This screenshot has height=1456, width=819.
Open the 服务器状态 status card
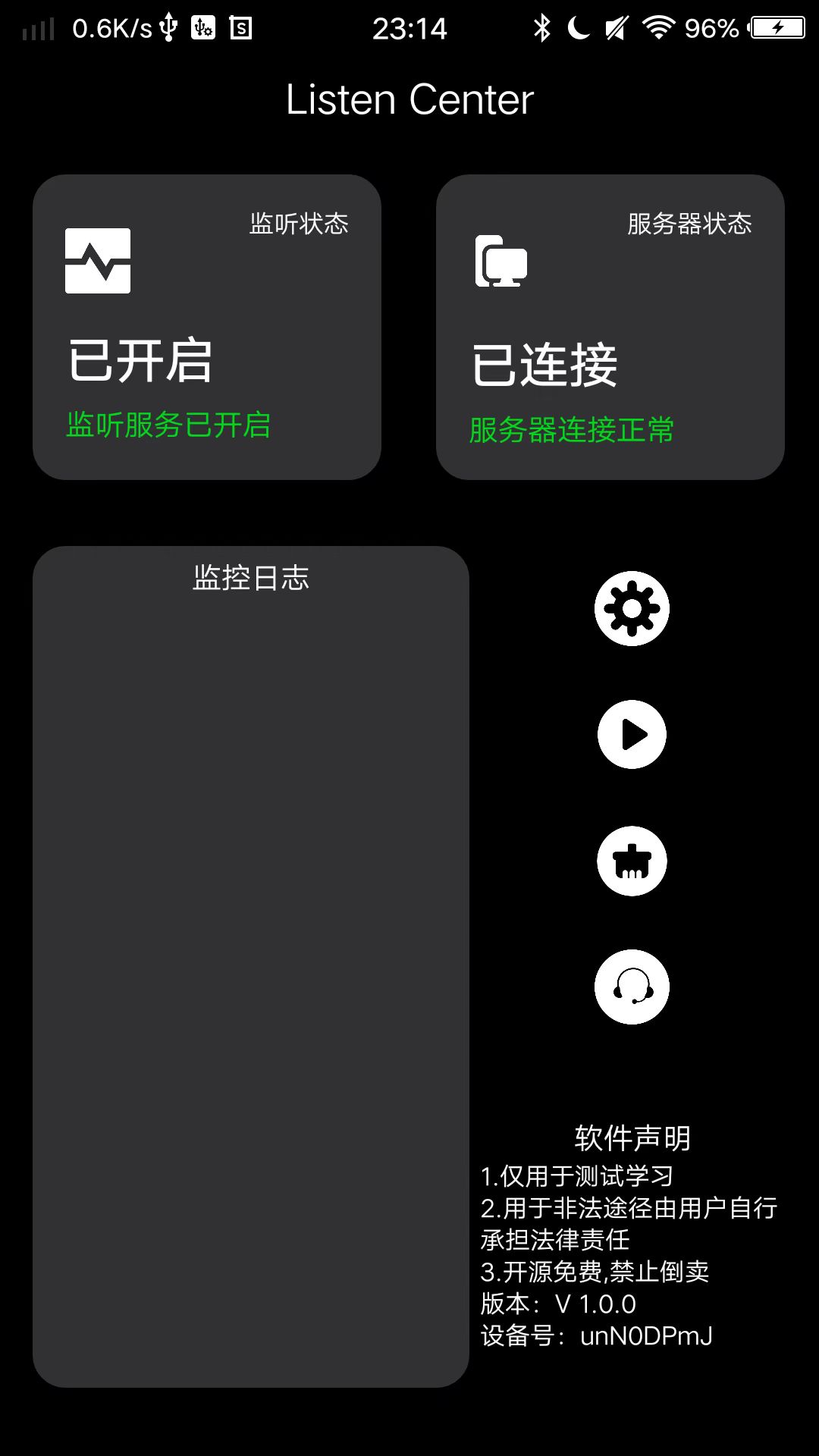pyautogui.click(x=610, y=327)
